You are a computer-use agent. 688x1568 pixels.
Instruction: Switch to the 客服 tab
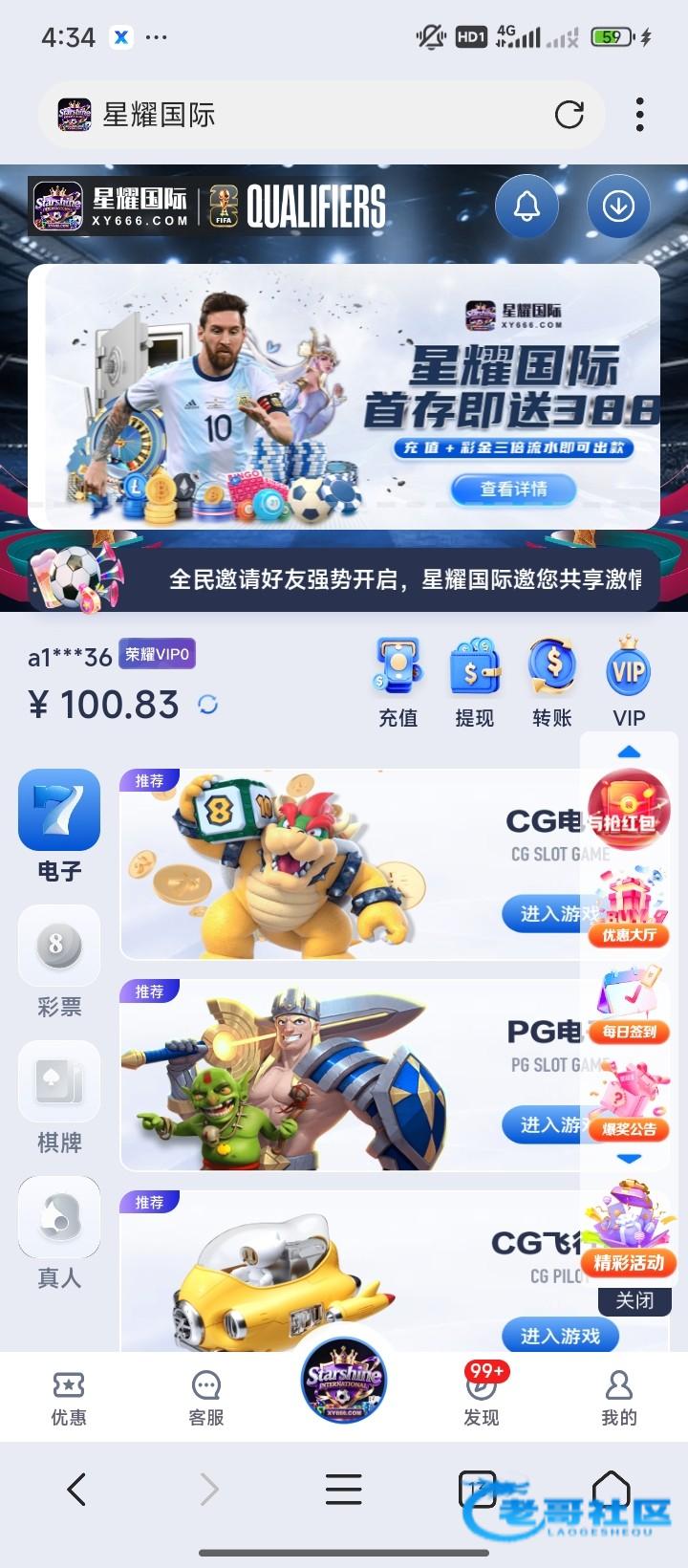point(206,1398)
